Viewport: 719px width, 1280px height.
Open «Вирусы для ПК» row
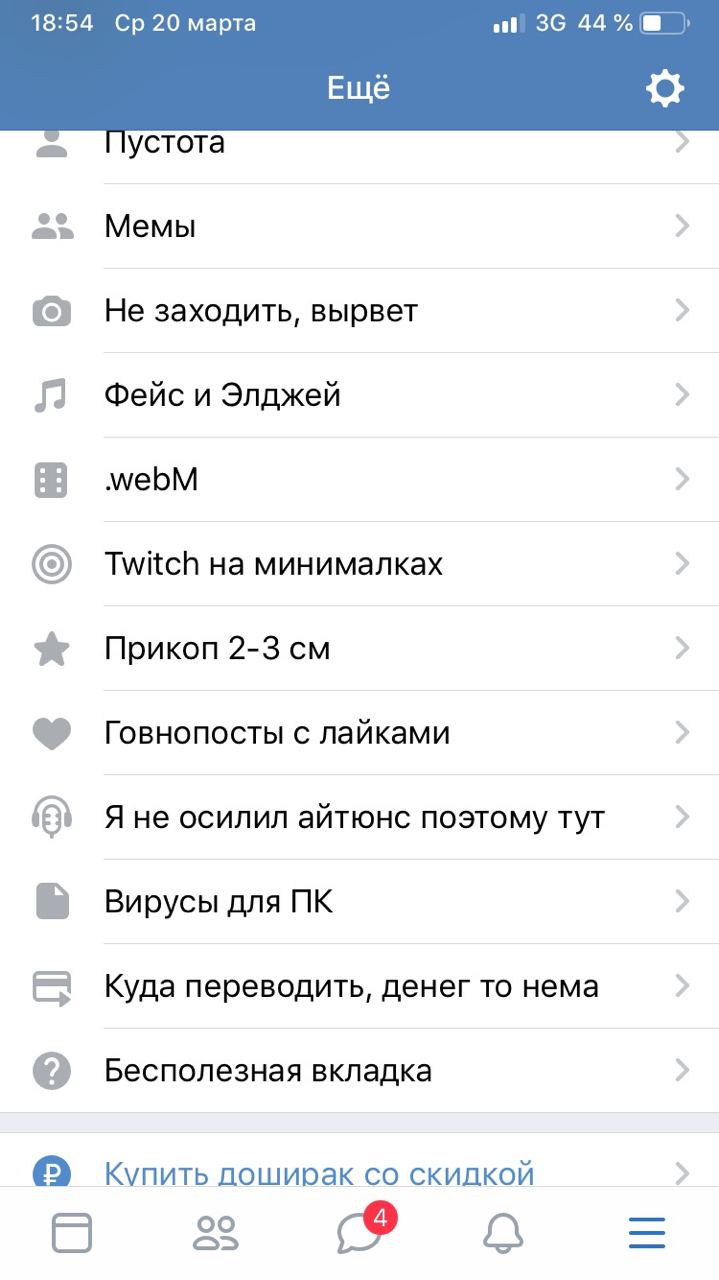tap(360, 902)
